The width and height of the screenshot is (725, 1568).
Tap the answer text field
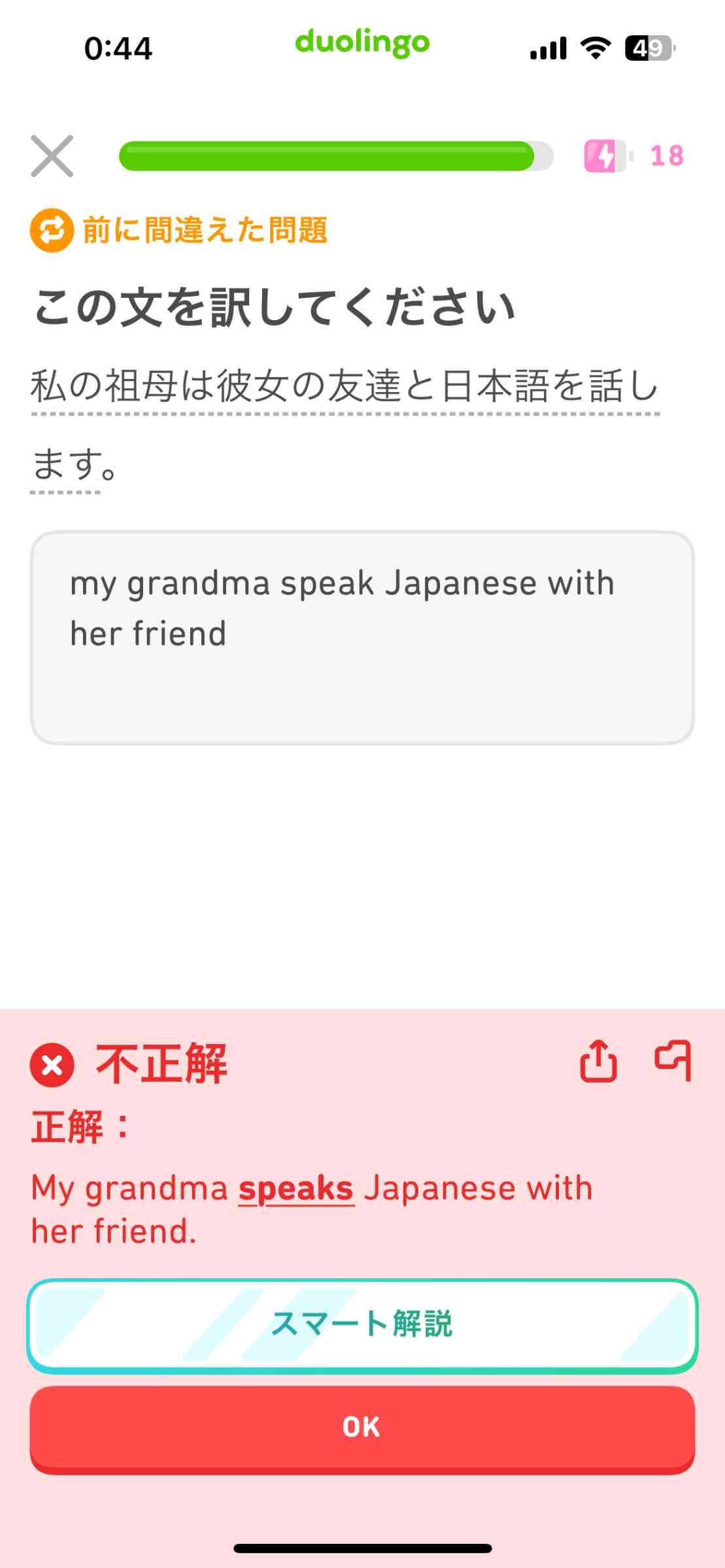pyautogui.click(x=362, y=638)
